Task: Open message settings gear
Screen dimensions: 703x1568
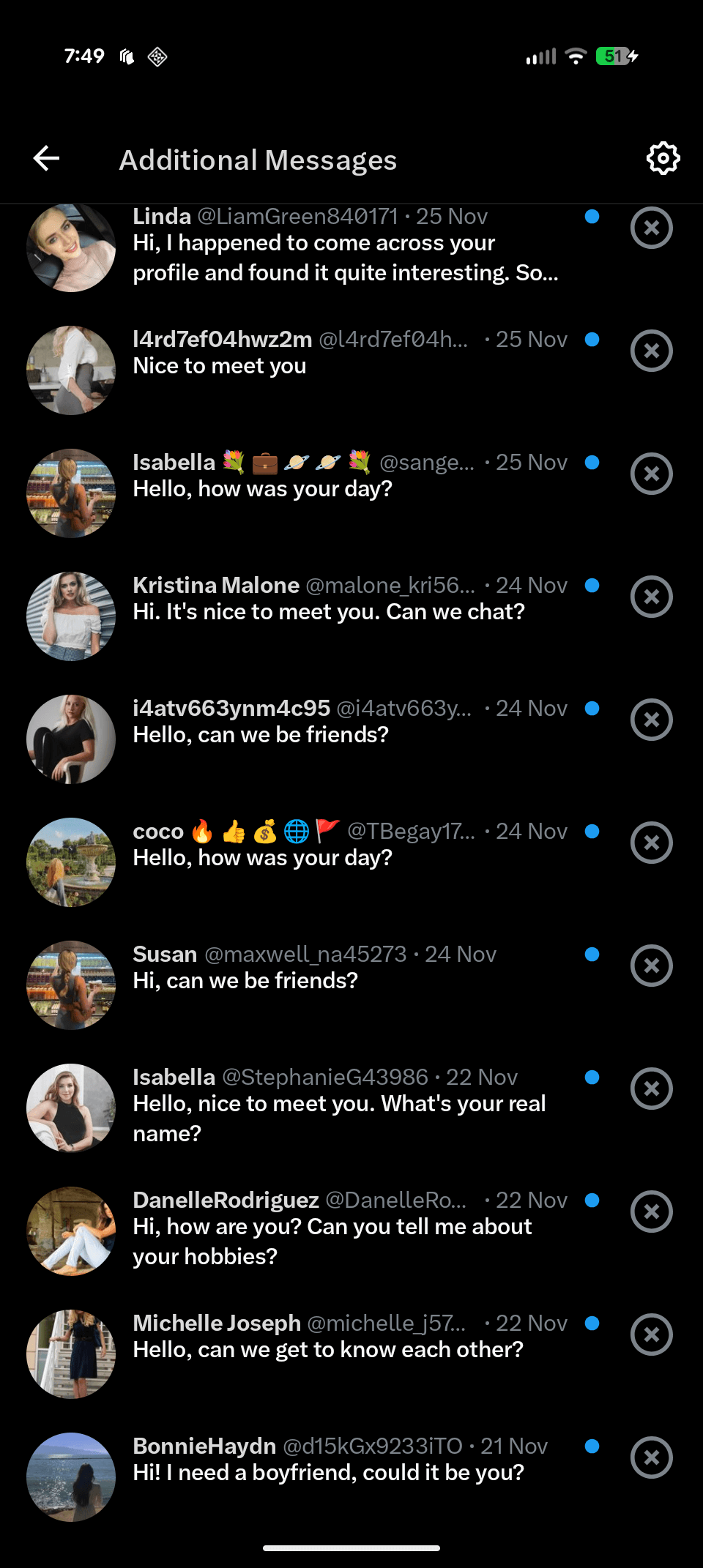Action: coord(663,158)
